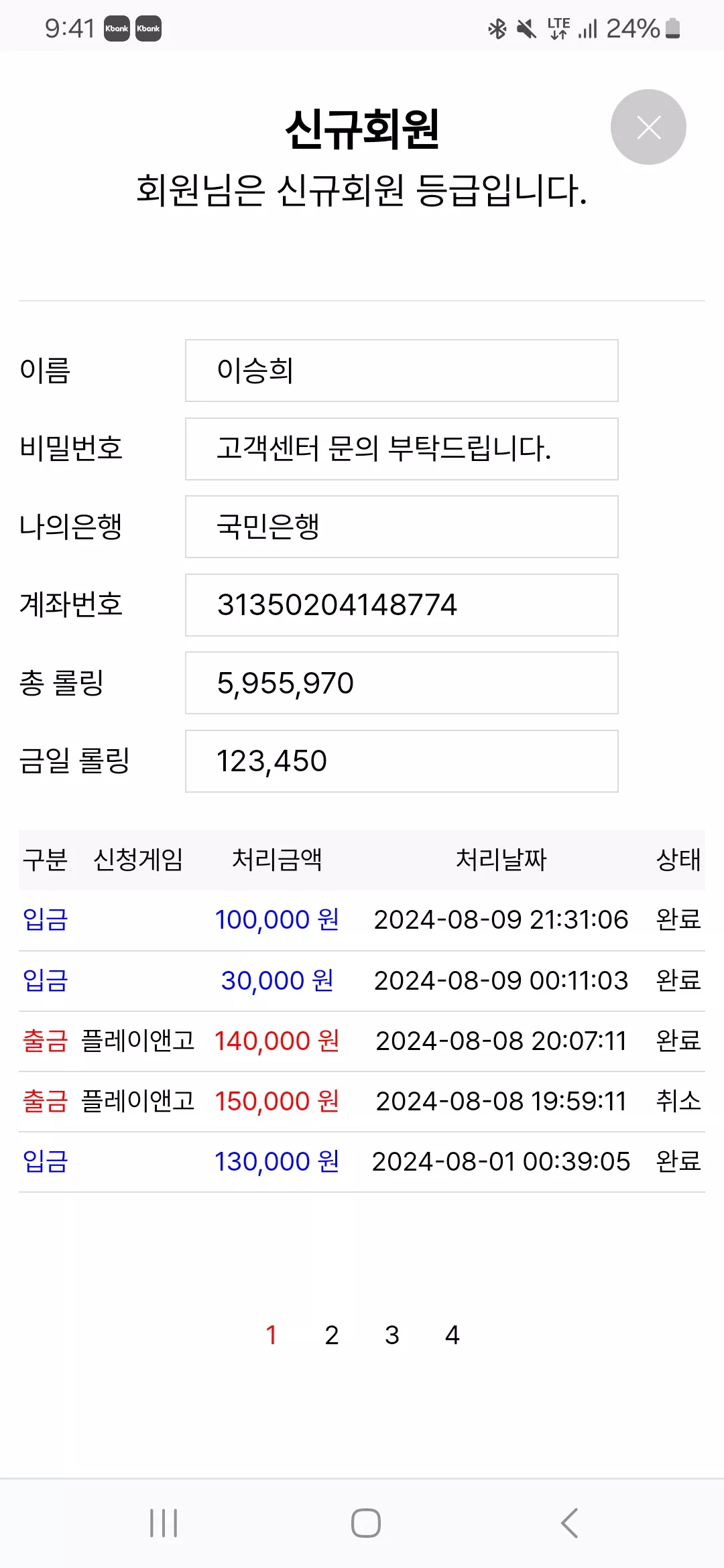Tap the 계좌번호 field
The width and height of the screenshot is (724, 1568).
click(402, 605)
